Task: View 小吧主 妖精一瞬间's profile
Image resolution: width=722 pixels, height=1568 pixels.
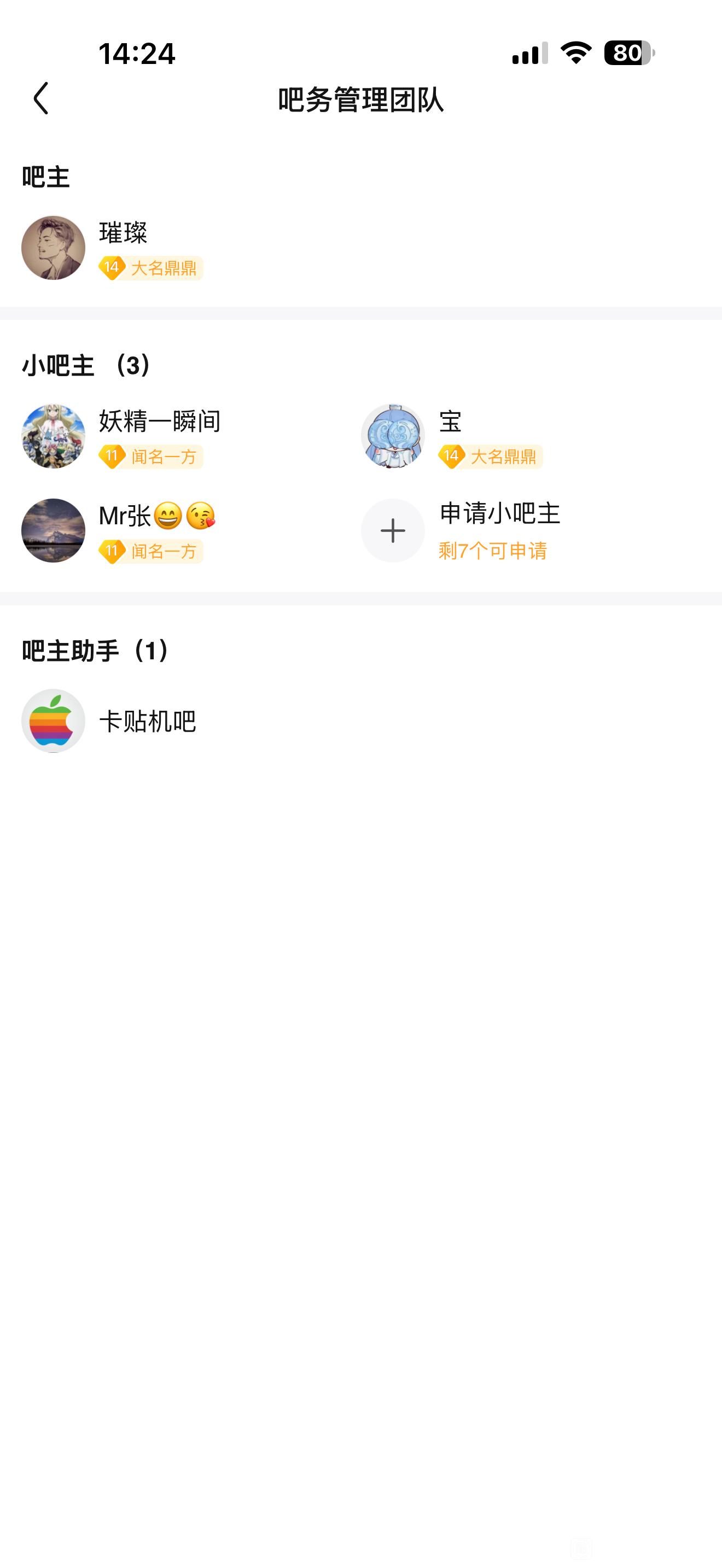Action: point(54,436)
